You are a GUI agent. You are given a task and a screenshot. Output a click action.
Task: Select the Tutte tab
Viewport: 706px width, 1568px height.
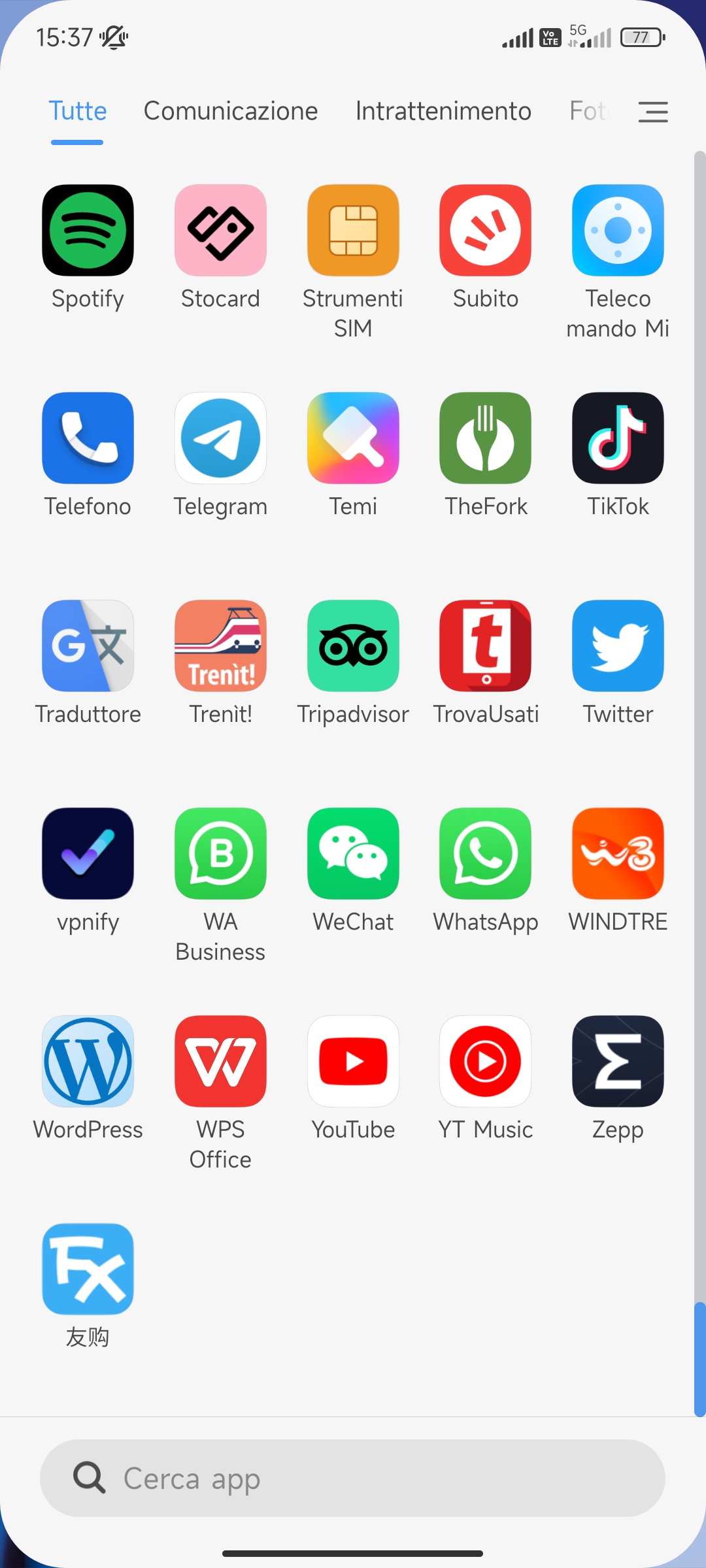coord(77,111)
